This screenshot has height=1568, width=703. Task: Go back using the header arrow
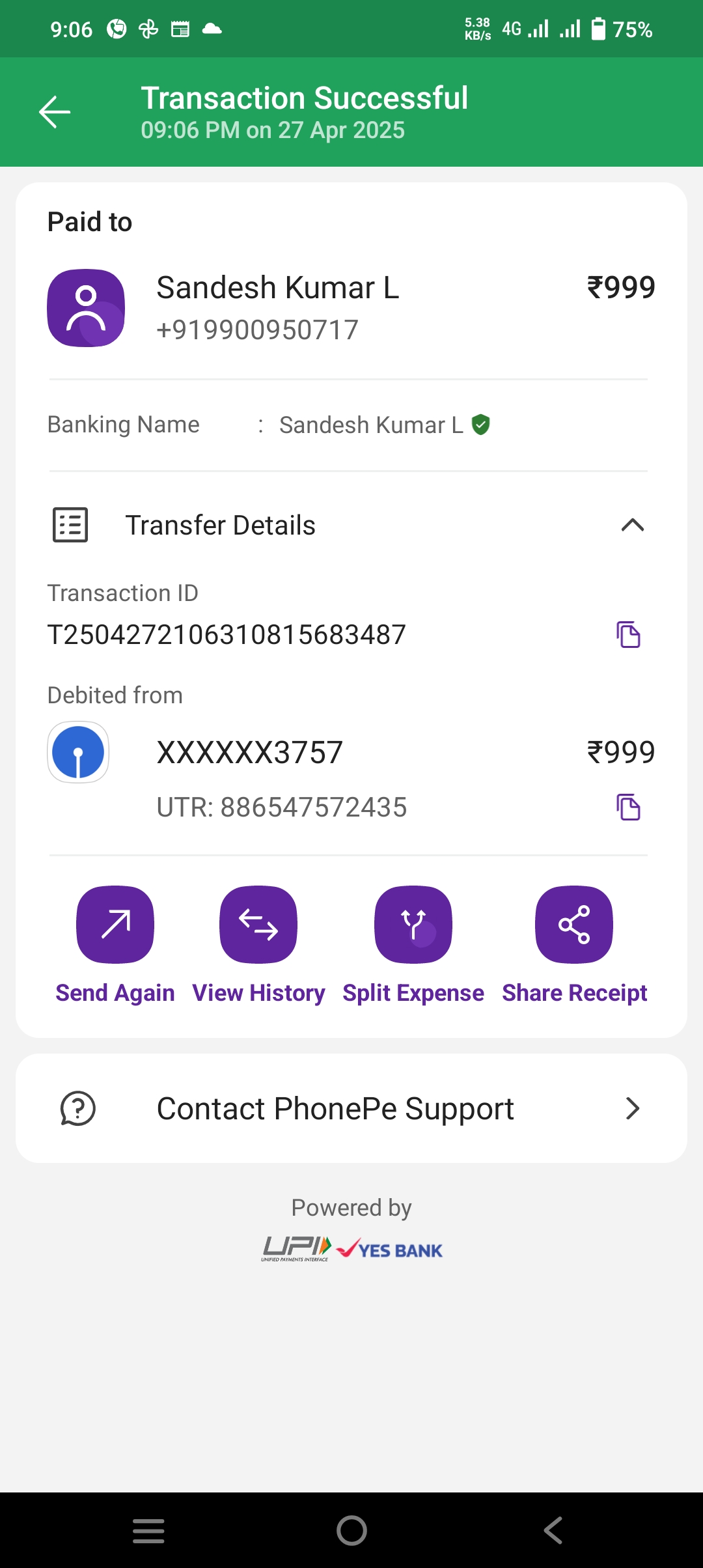[55, 112]
